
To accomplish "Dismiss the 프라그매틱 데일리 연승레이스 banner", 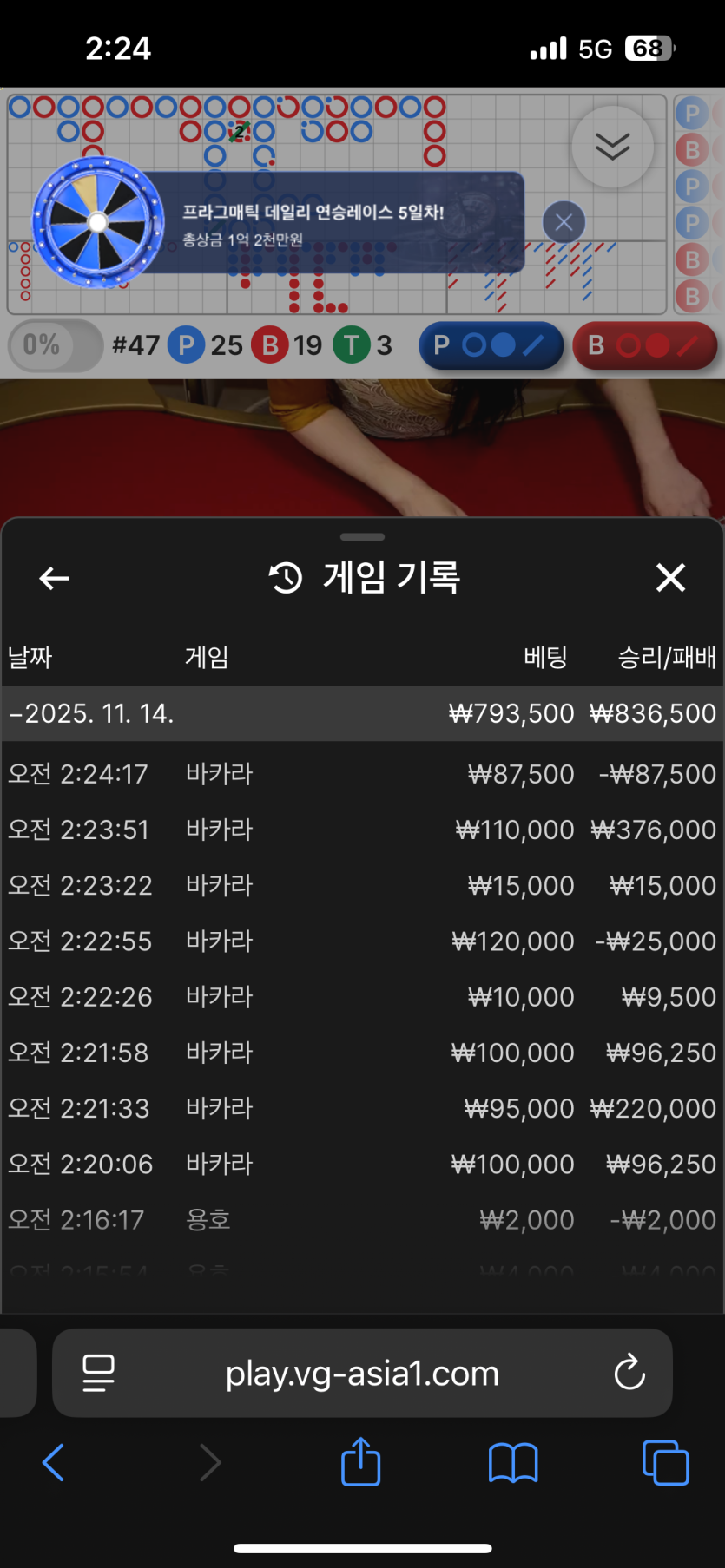I will (x=564, y=222).
